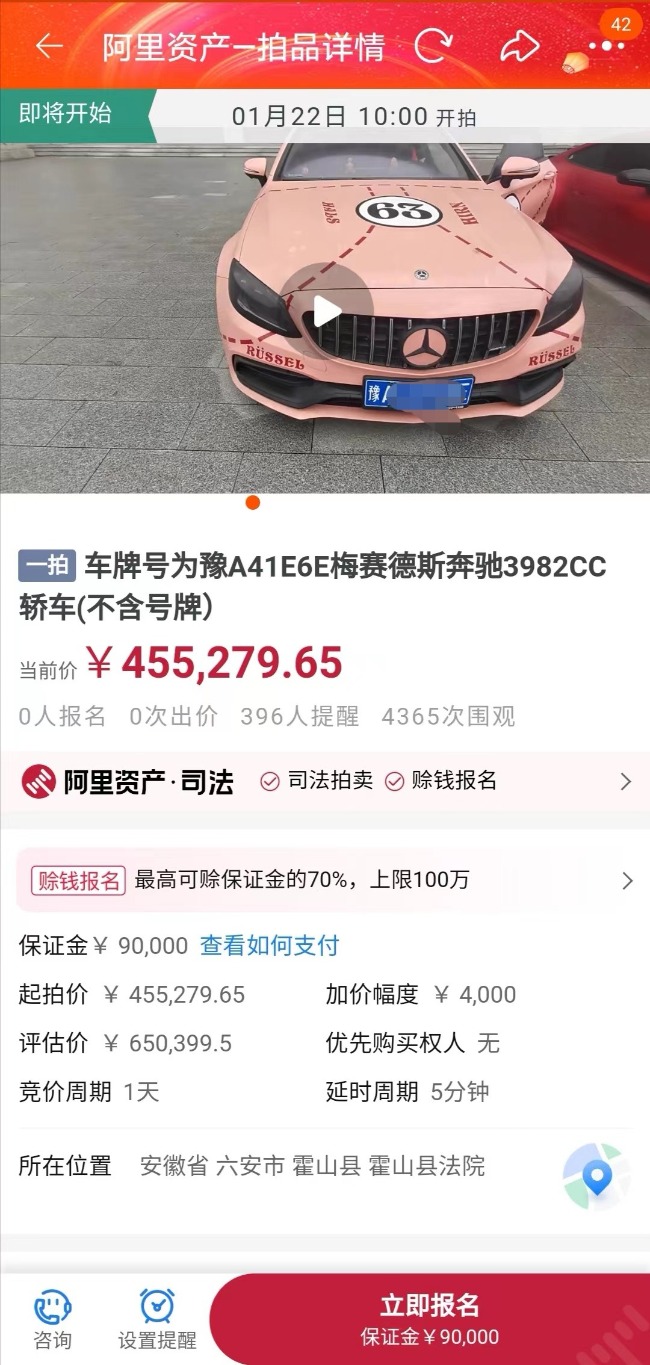
Task: Open the 阿里资产·司法 info row
Action: pos(325,782)
